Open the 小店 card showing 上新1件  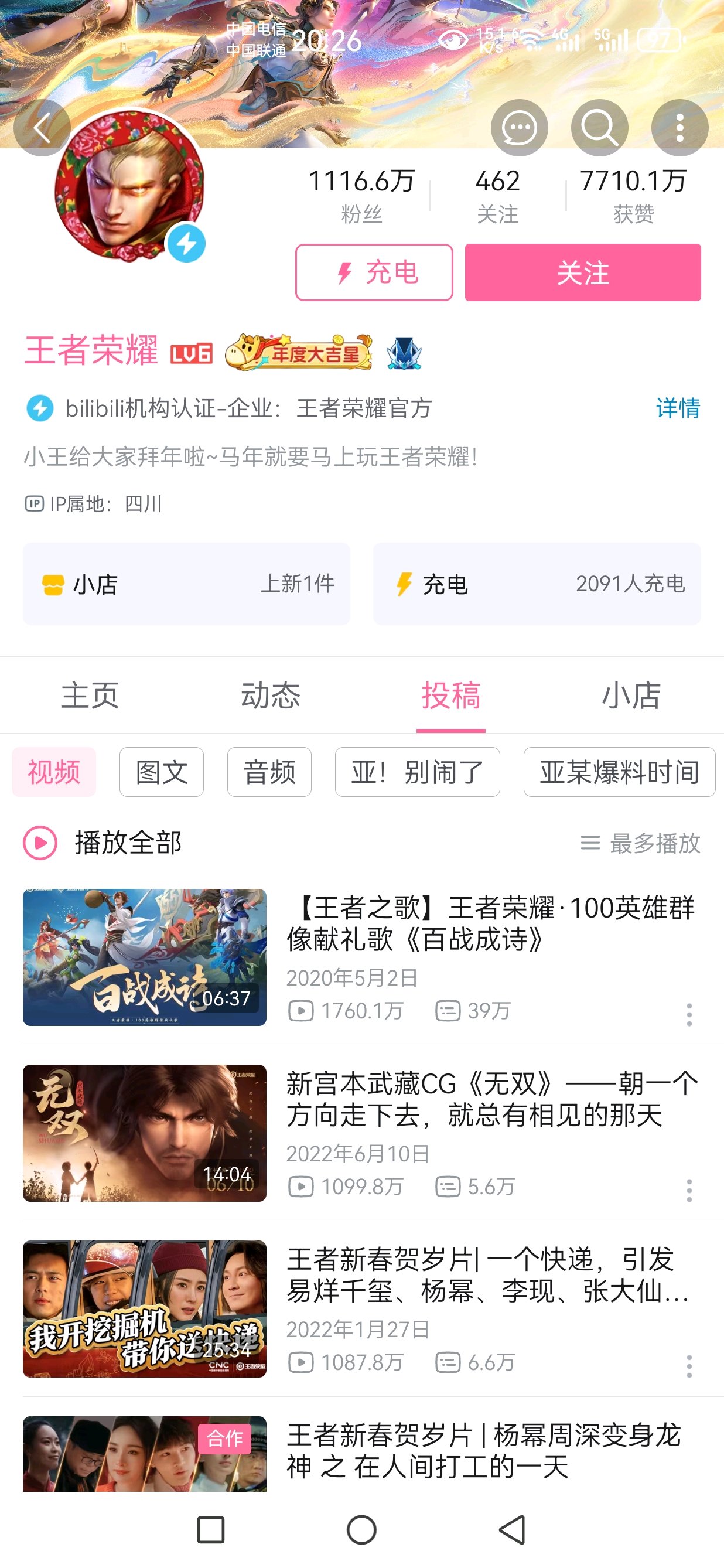186,584
